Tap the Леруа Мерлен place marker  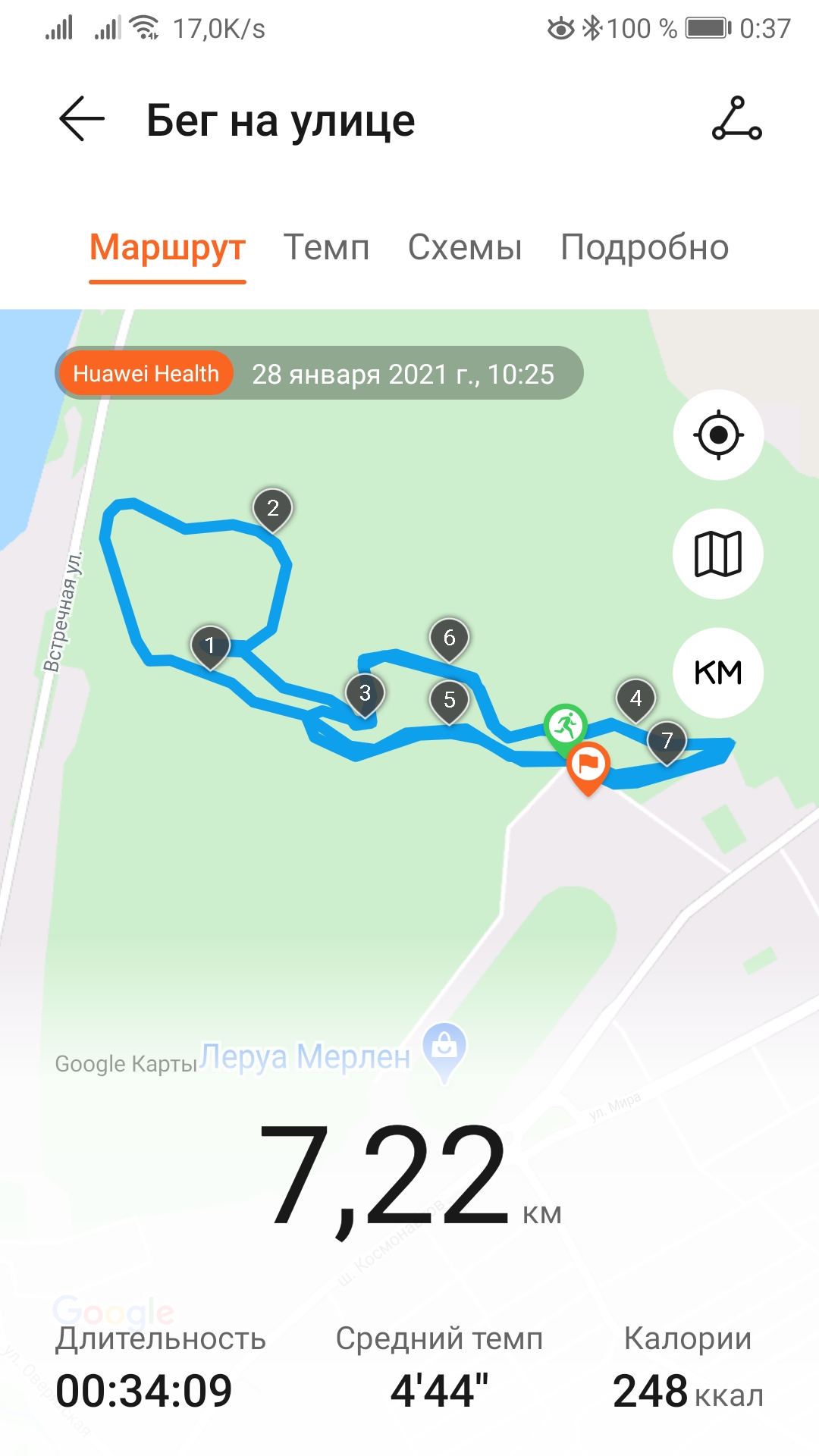[444, 1049]
